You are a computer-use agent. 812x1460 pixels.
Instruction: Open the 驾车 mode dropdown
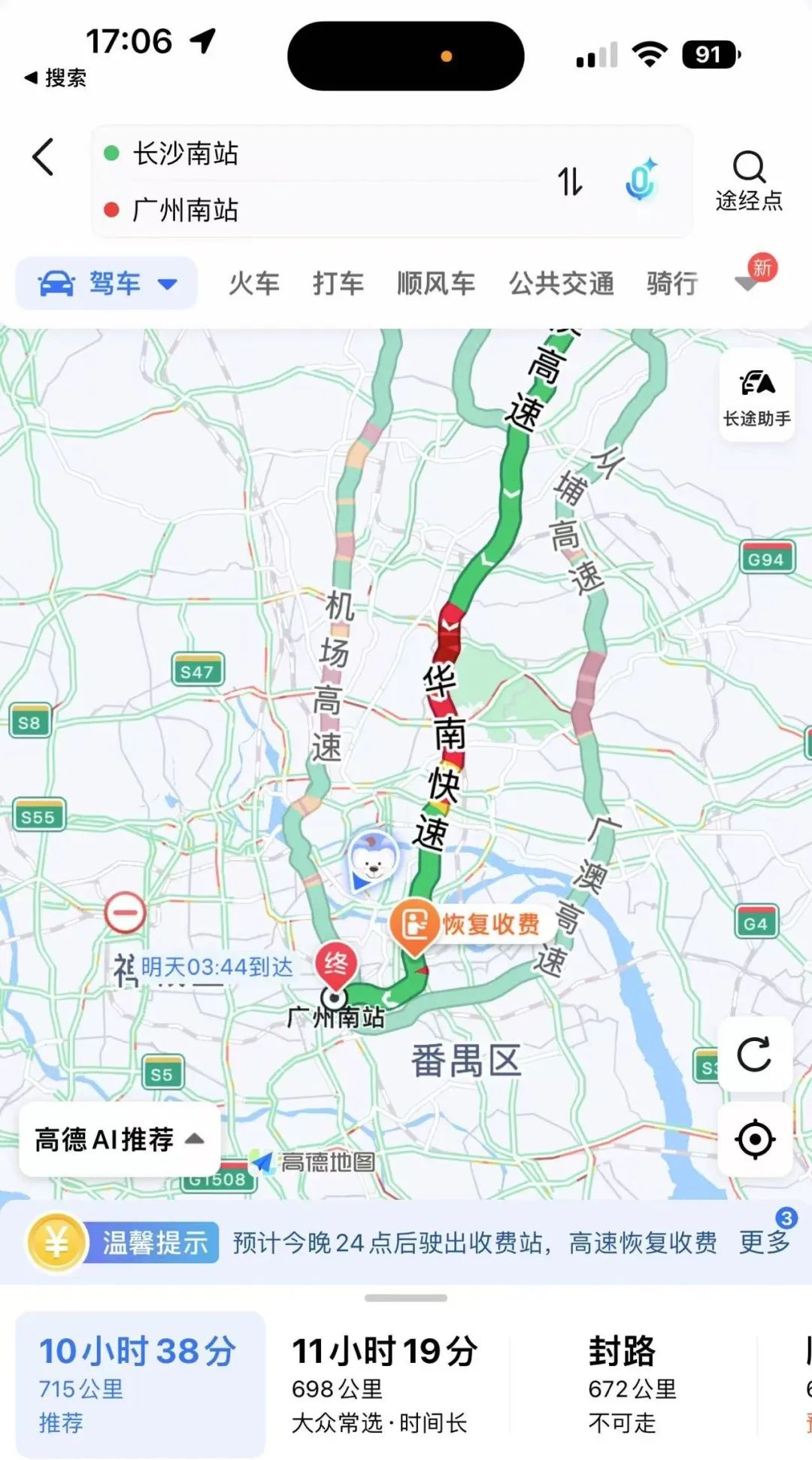click(x=107, y=284)
